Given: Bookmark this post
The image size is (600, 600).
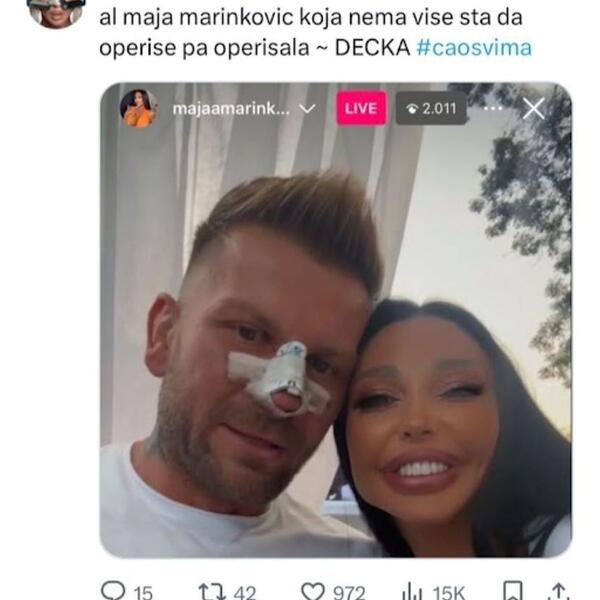Looking at the screenshot, I should tap(512, 591).
